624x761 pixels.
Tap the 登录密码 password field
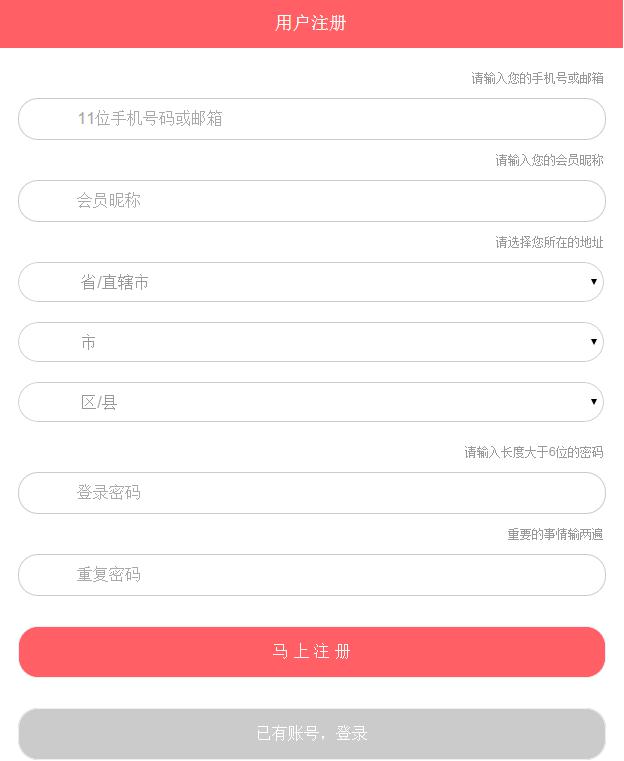312,493
